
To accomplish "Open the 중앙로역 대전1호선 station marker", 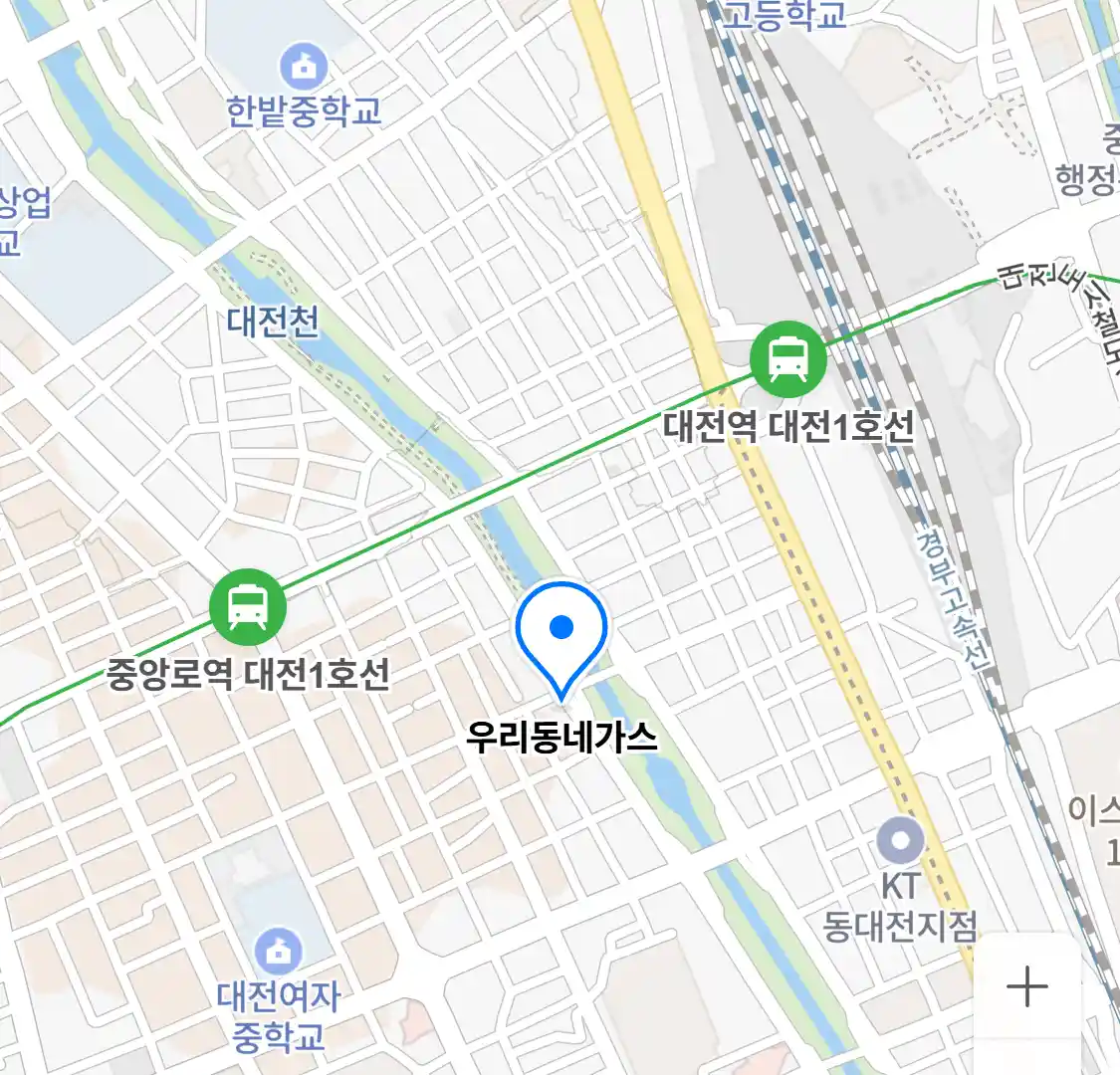I will point(248,607).
